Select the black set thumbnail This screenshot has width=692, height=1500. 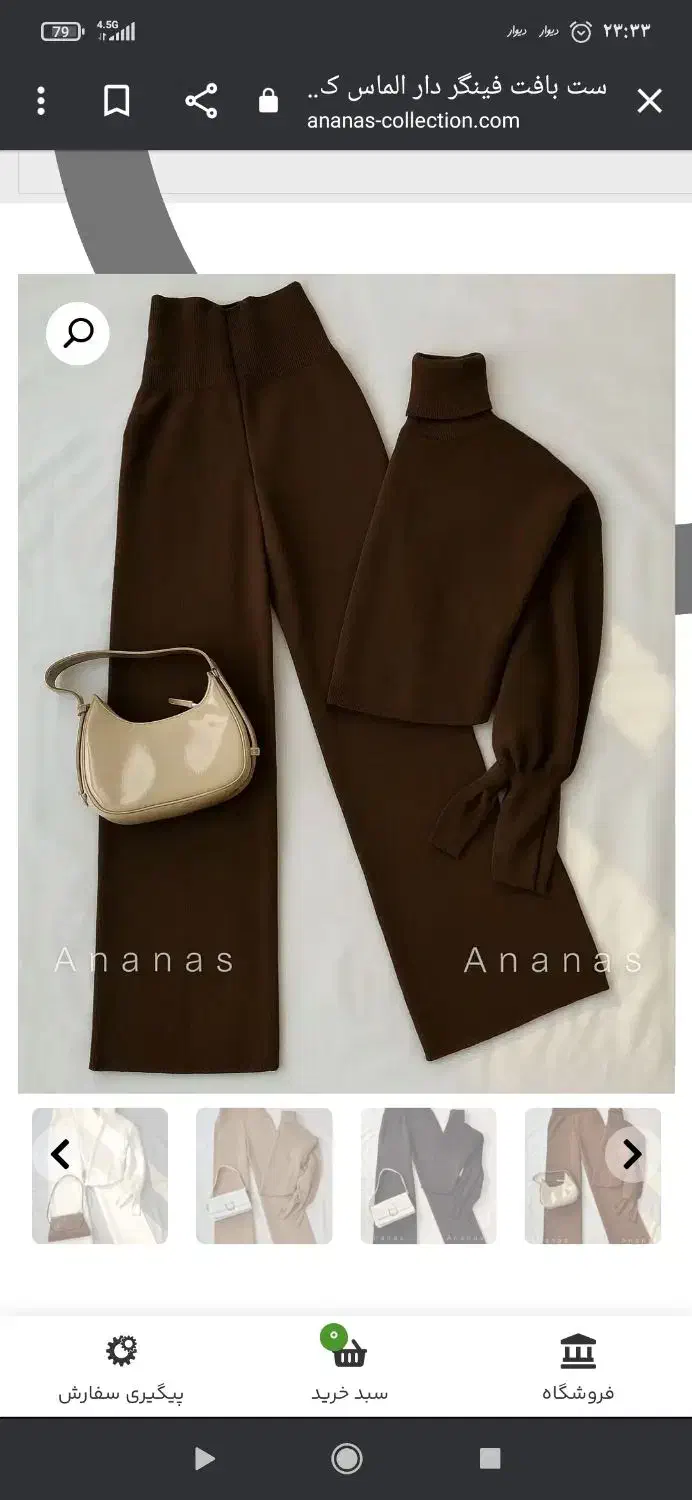click(x=428, y=1176)
